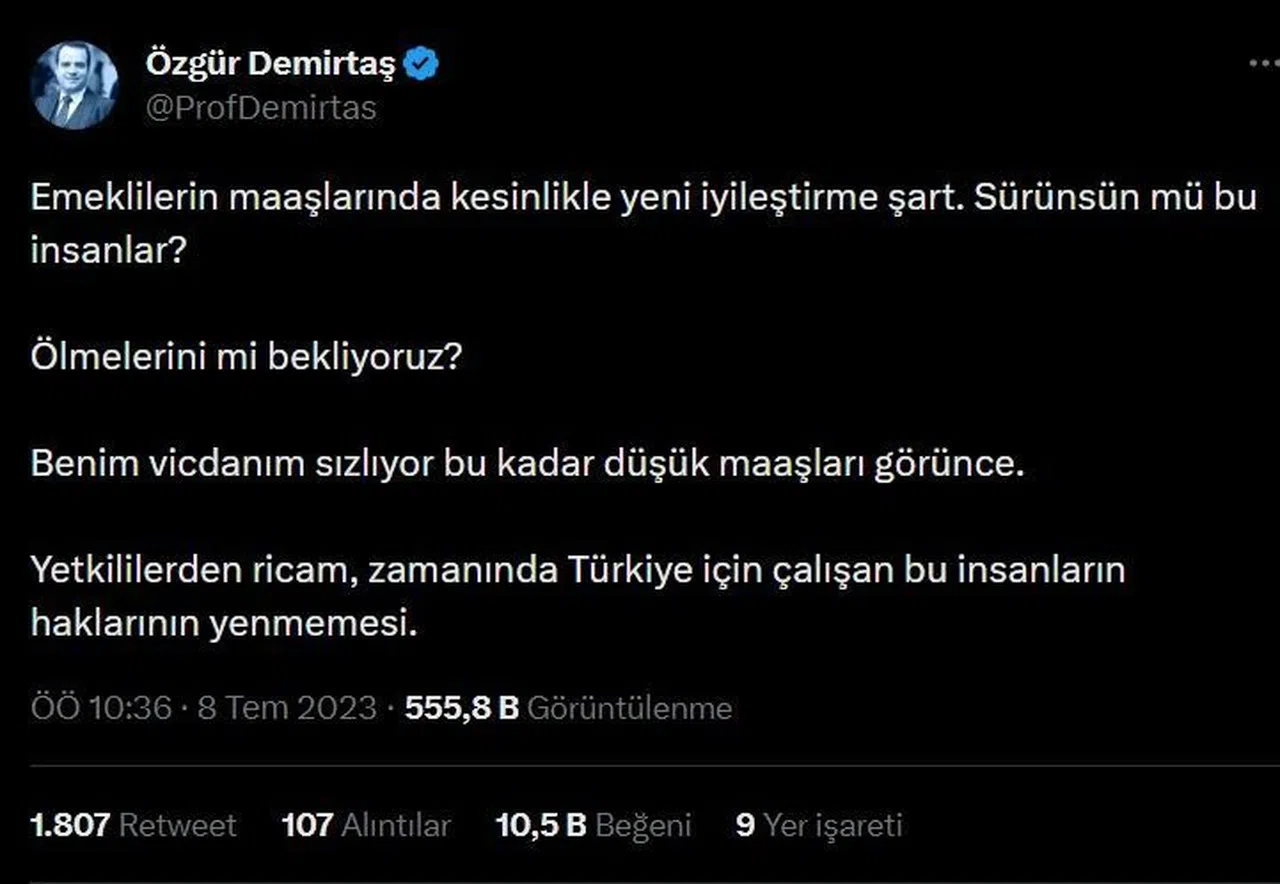Viewport: 1280px width, 884px height.
Task: View the 107 Alıntılar quotes
Action: 366,825
